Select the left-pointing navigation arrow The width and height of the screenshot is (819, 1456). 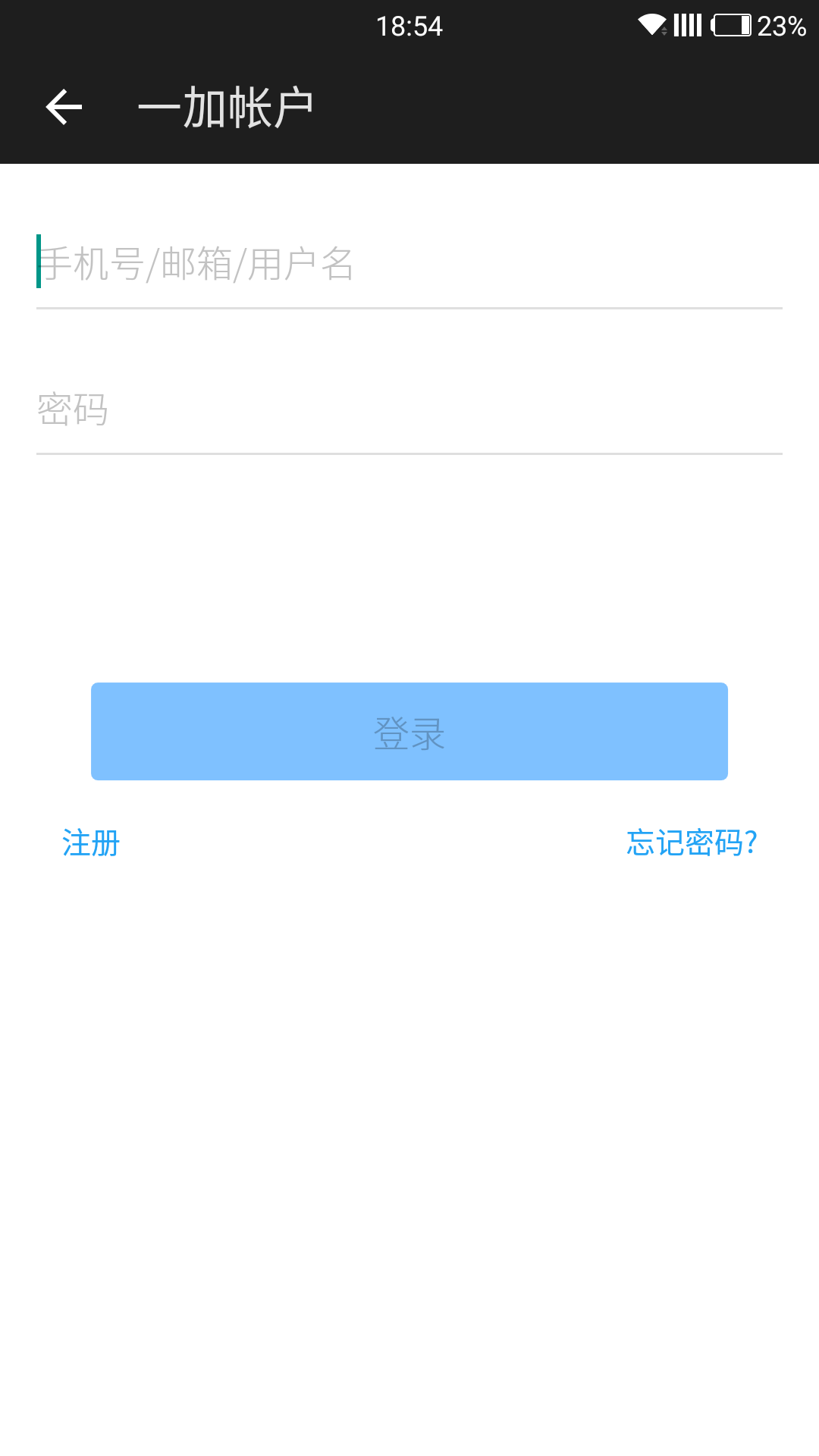(x=64, y=105)
